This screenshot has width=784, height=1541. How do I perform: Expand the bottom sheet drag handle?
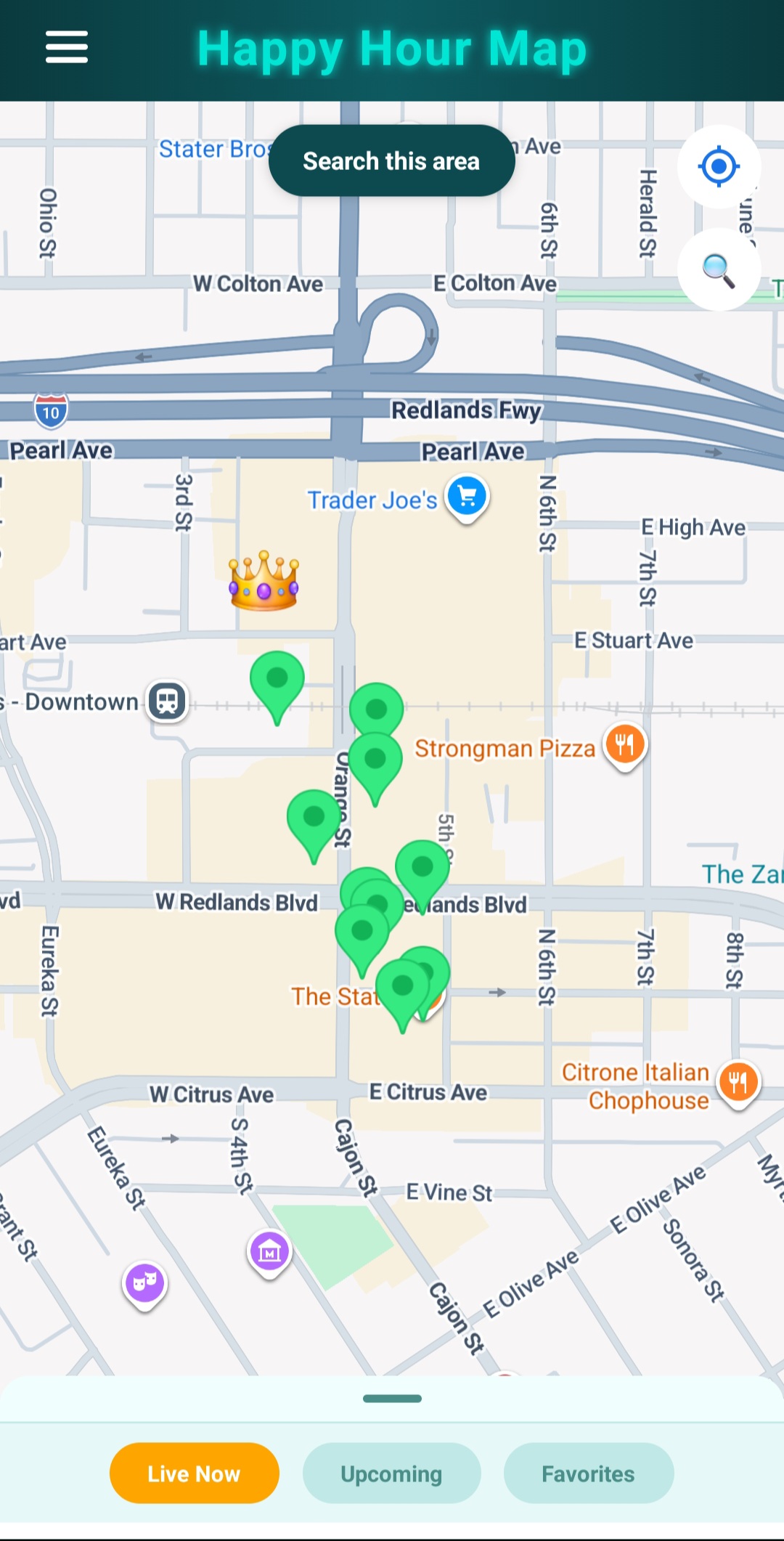coord(392,1397)
